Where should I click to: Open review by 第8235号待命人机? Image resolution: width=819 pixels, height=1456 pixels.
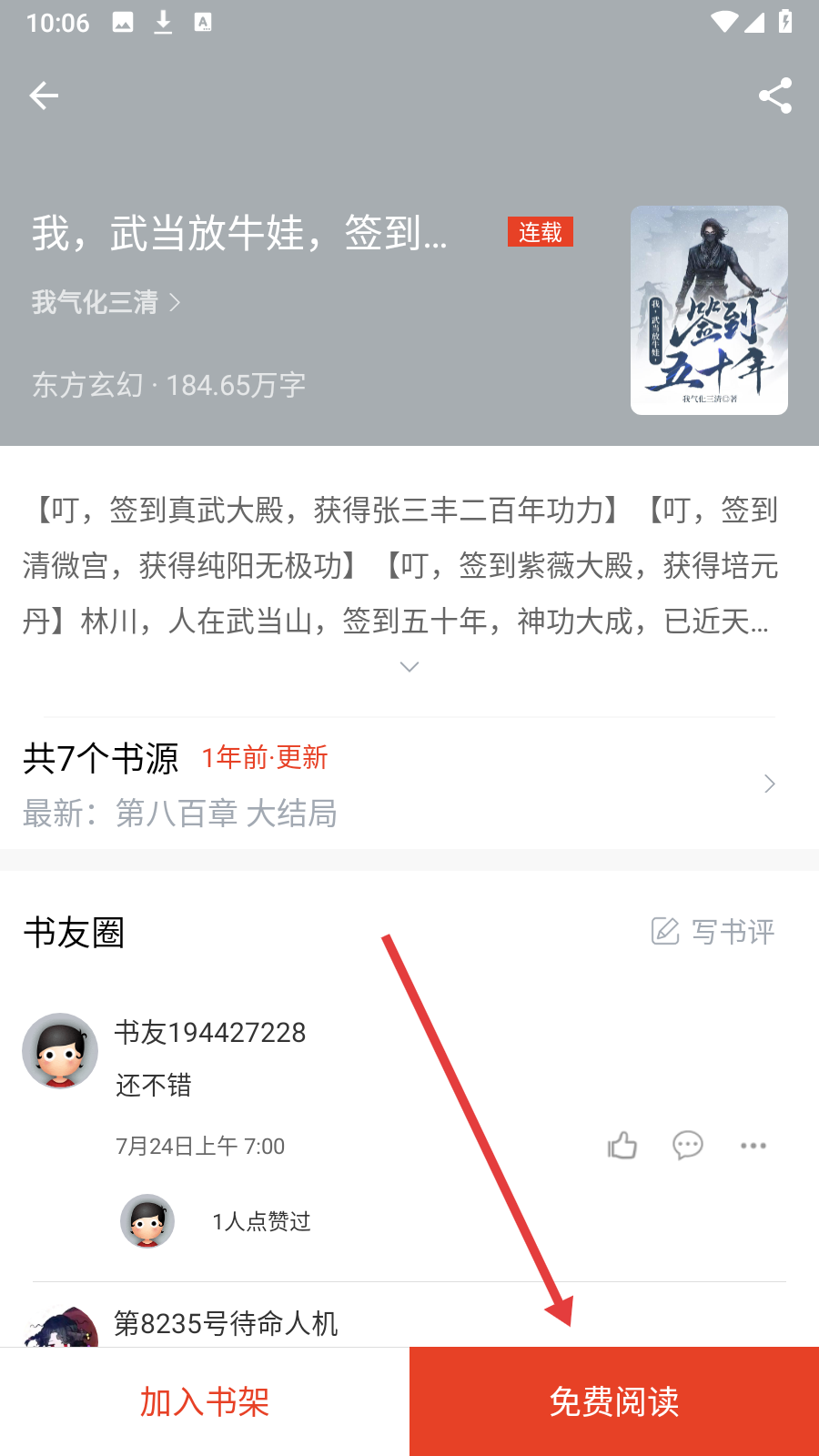click(x=226, y=1323)
